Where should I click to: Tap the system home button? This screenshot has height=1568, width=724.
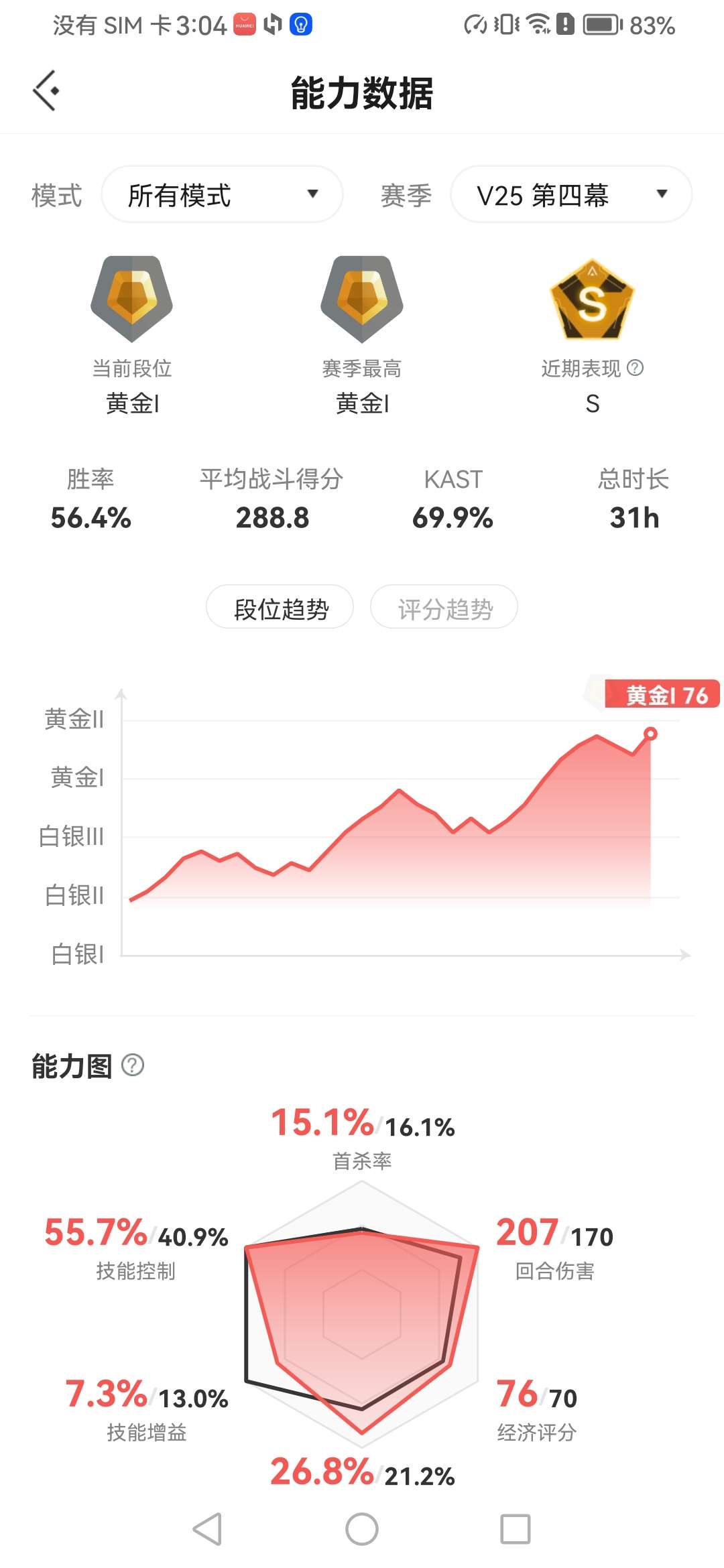click(x=362, y=1529)
